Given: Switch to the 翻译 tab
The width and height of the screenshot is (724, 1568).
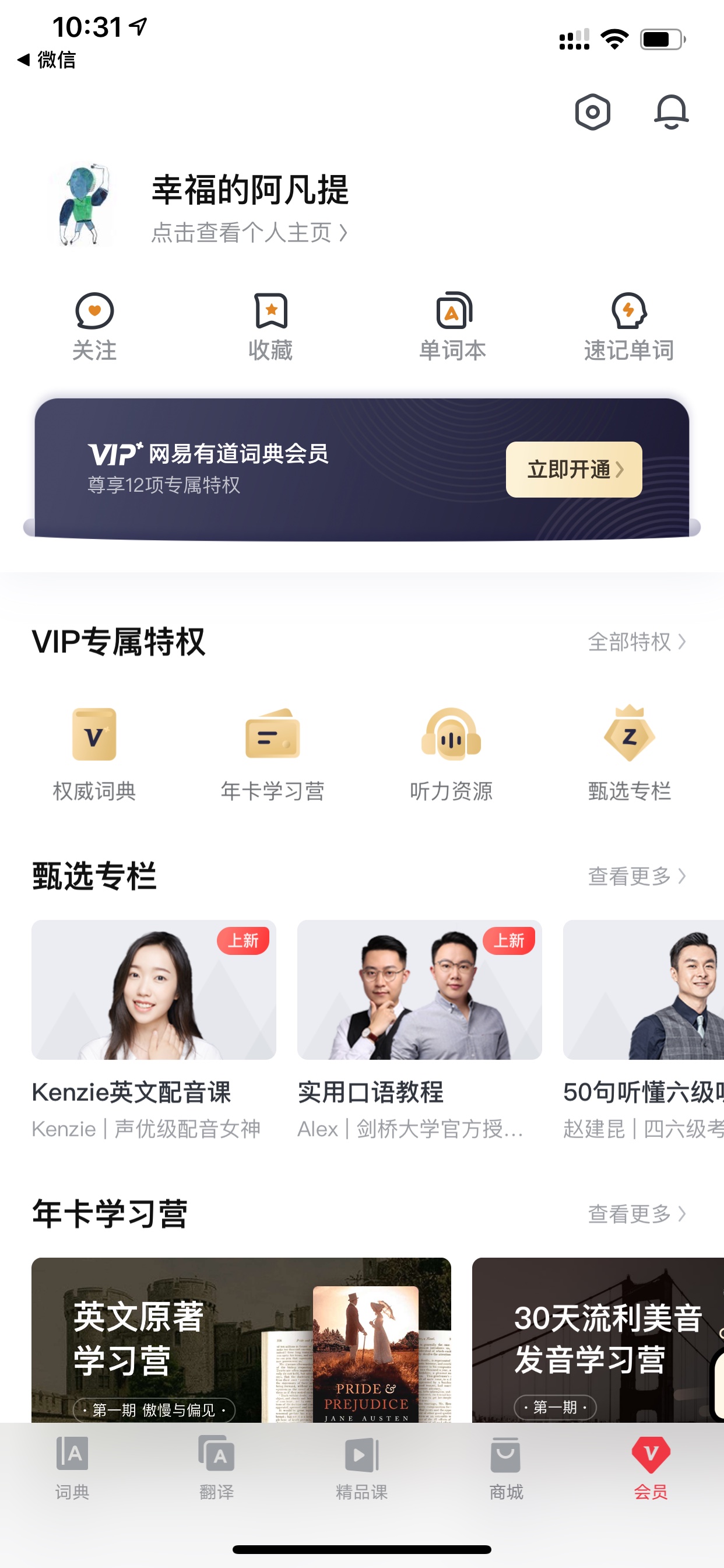Looking at the screenshot, I should click(217, 1468).
